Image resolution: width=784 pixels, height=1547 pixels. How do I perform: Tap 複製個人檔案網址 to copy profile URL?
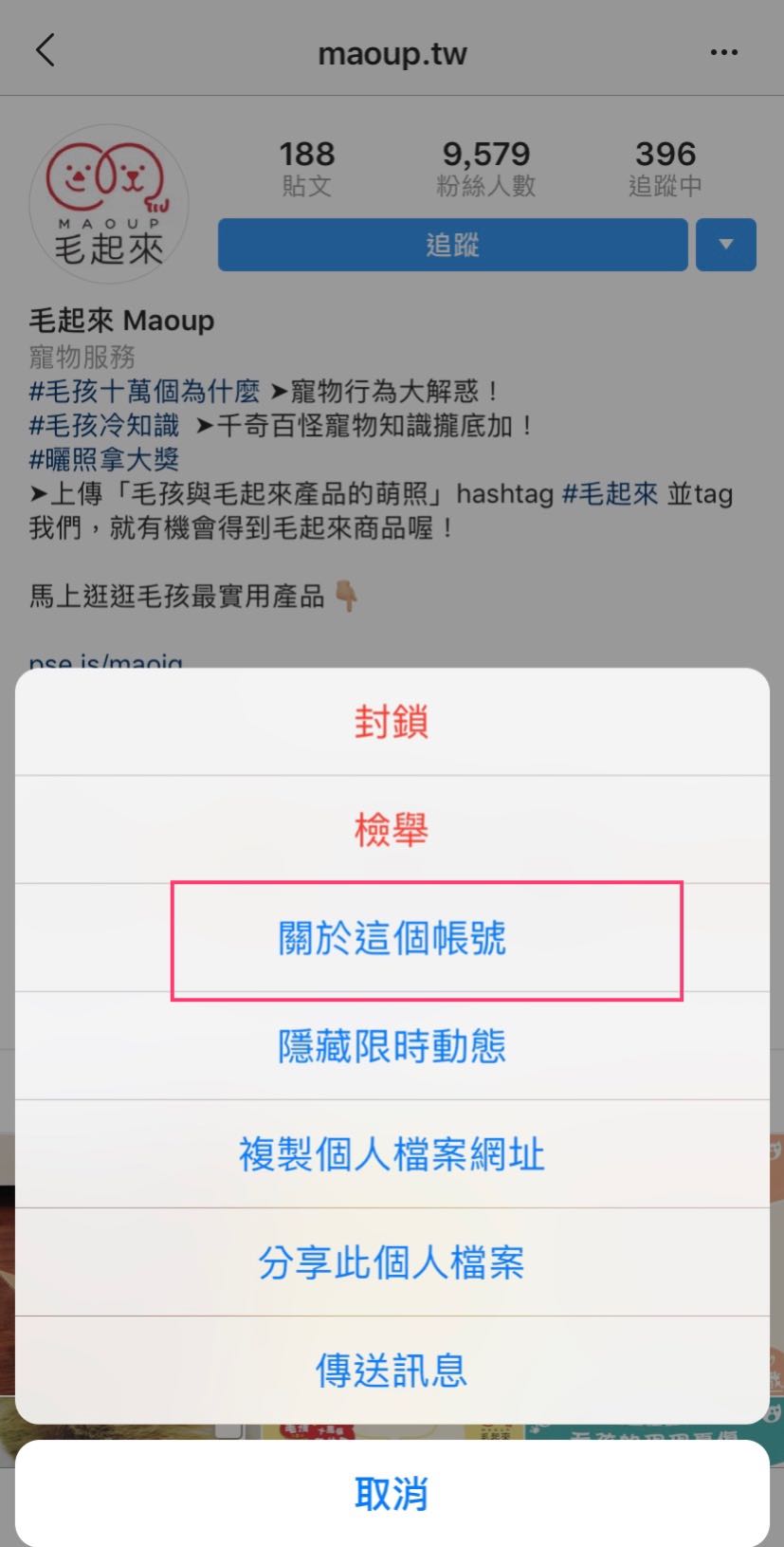click(392, 1155)
